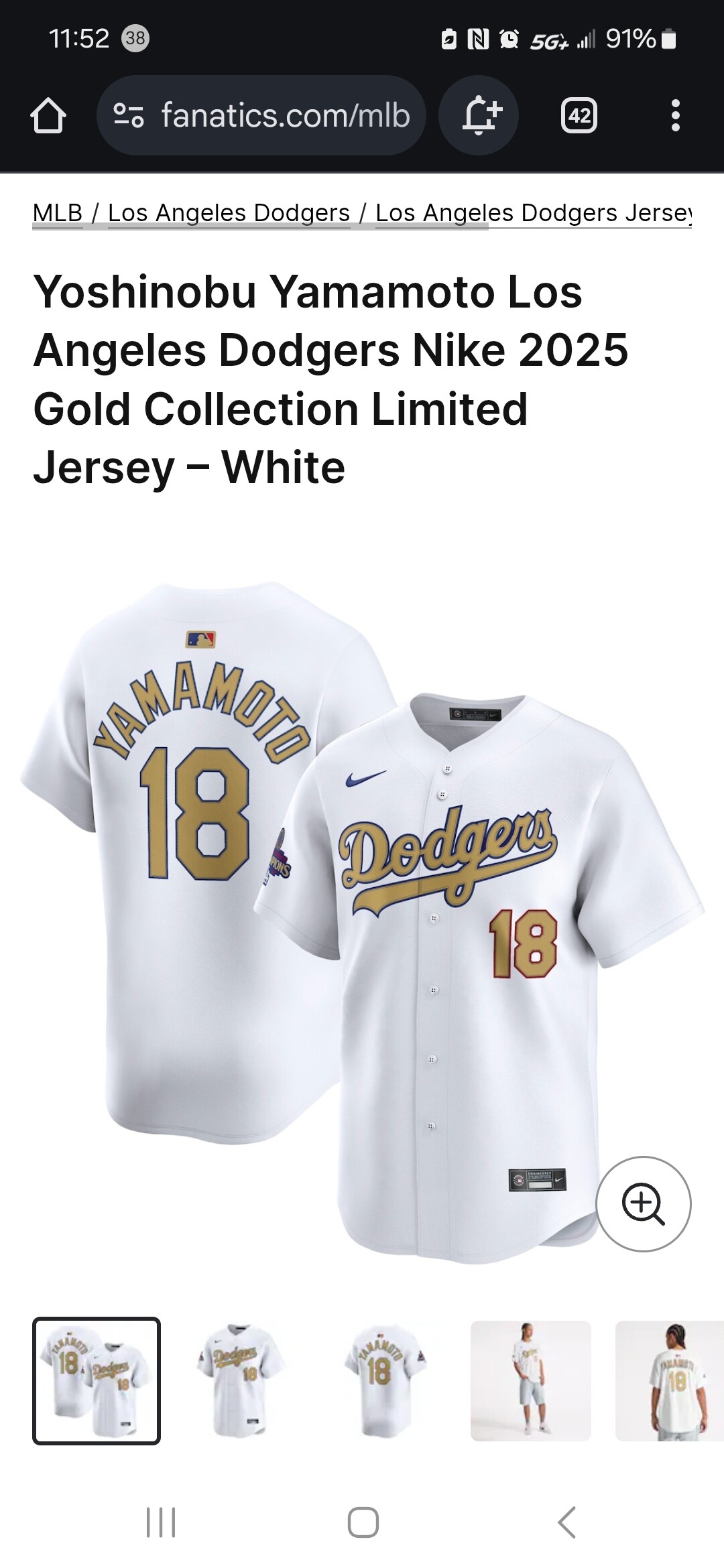The width and height of the screenshot is (724, 1568).
Task: Open the Los Angeles Dodgers Jerseys breadcrumb
Action: pos(533,213)
